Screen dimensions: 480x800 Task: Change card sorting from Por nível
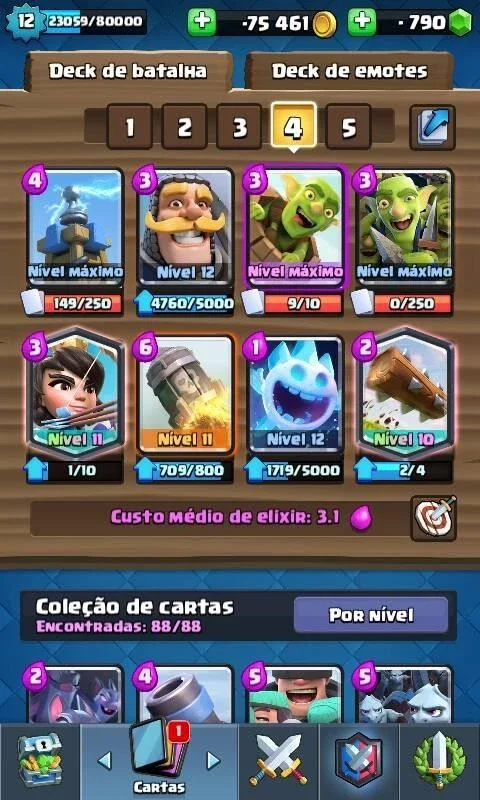tap(371, 615)
